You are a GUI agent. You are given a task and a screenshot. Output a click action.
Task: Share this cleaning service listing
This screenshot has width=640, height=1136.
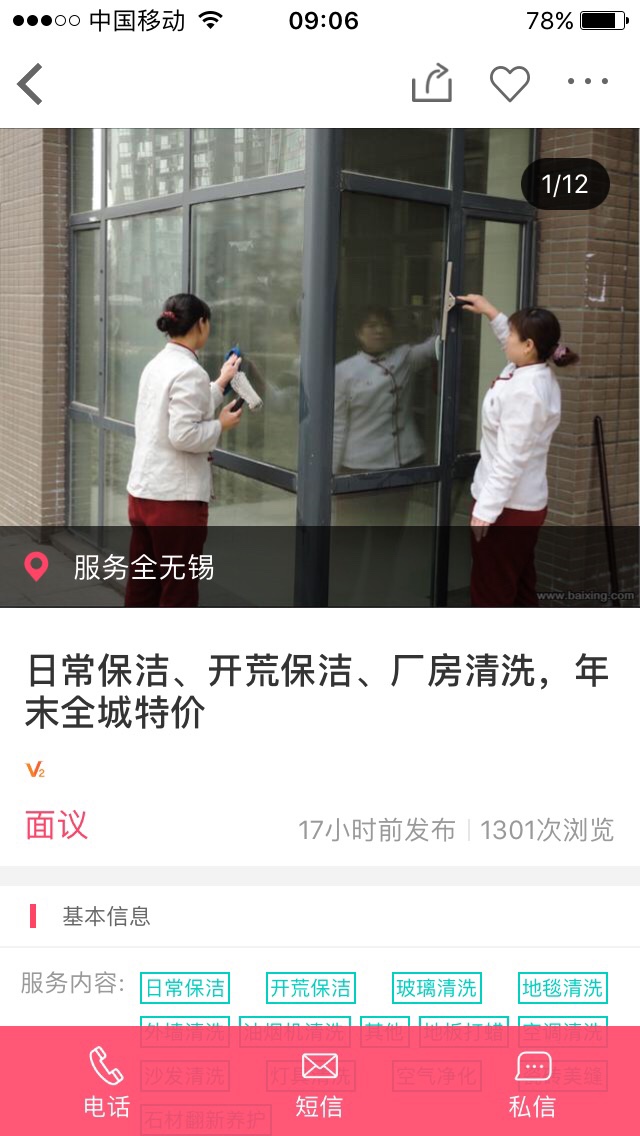(x=432, y=83)
